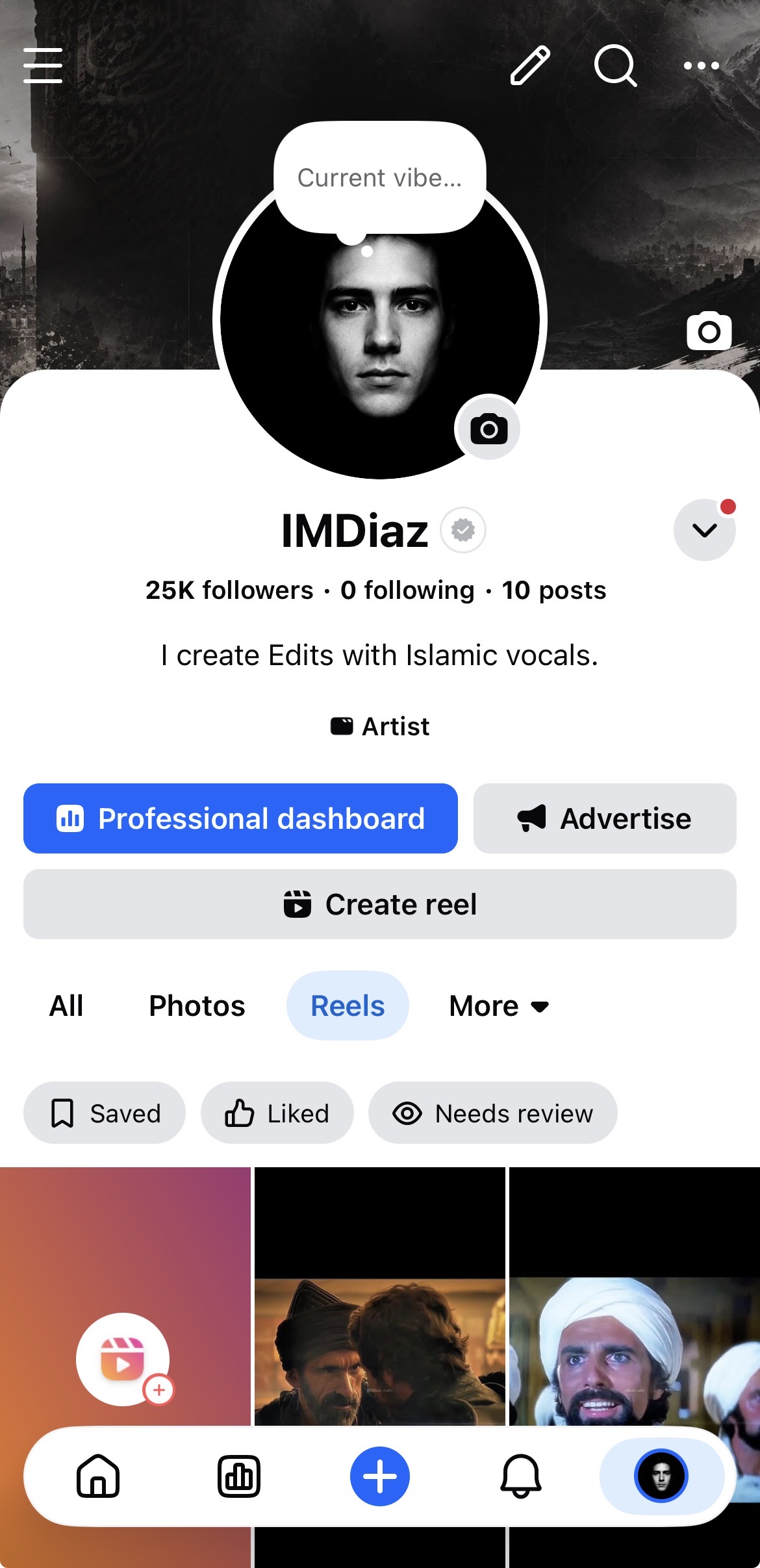
Task: Tap the Advertise button
Action: (605, 818)
